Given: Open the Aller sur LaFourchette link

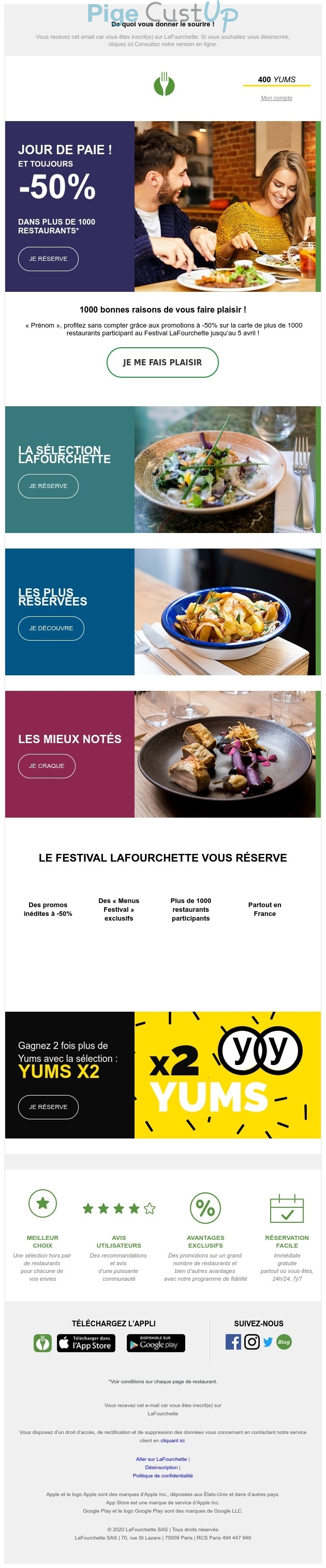Looking at the screenshot, I should [161, 1459].
